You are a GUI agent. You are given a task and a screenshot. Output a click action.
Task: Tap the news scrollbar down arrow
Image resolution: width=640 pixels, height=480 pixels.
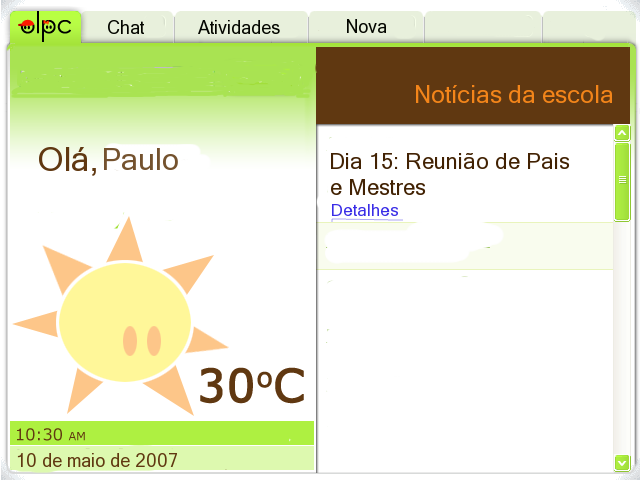point(622,463)
